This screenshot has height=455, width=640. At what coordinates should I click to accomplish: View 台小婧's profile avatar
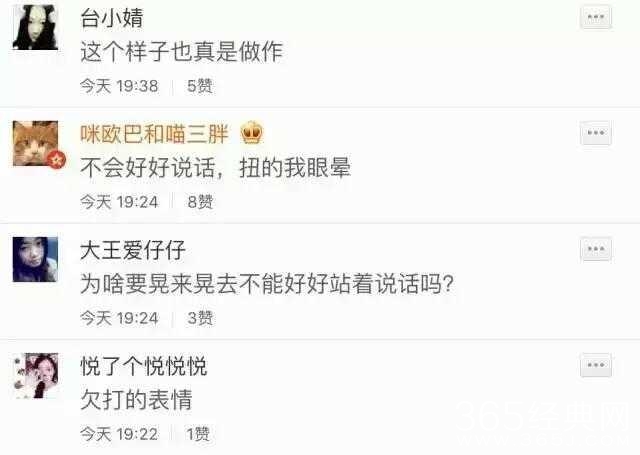[x=35, y=28]
